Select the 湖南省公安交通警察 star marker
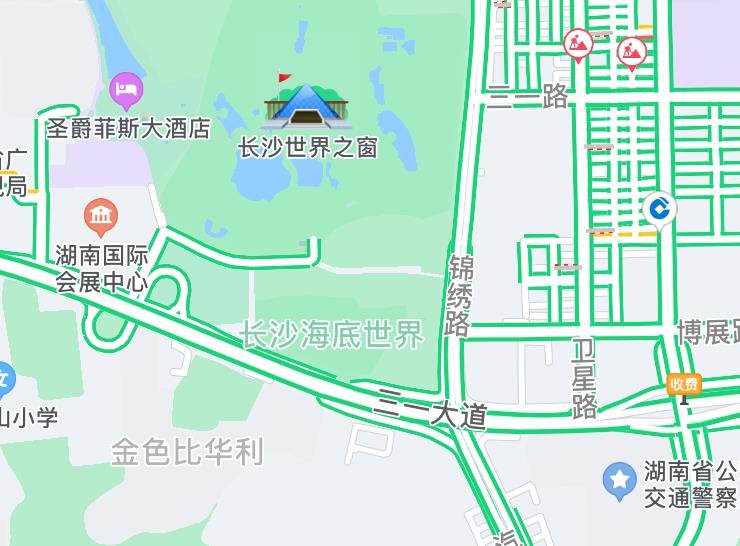 (x=620, y=481)
